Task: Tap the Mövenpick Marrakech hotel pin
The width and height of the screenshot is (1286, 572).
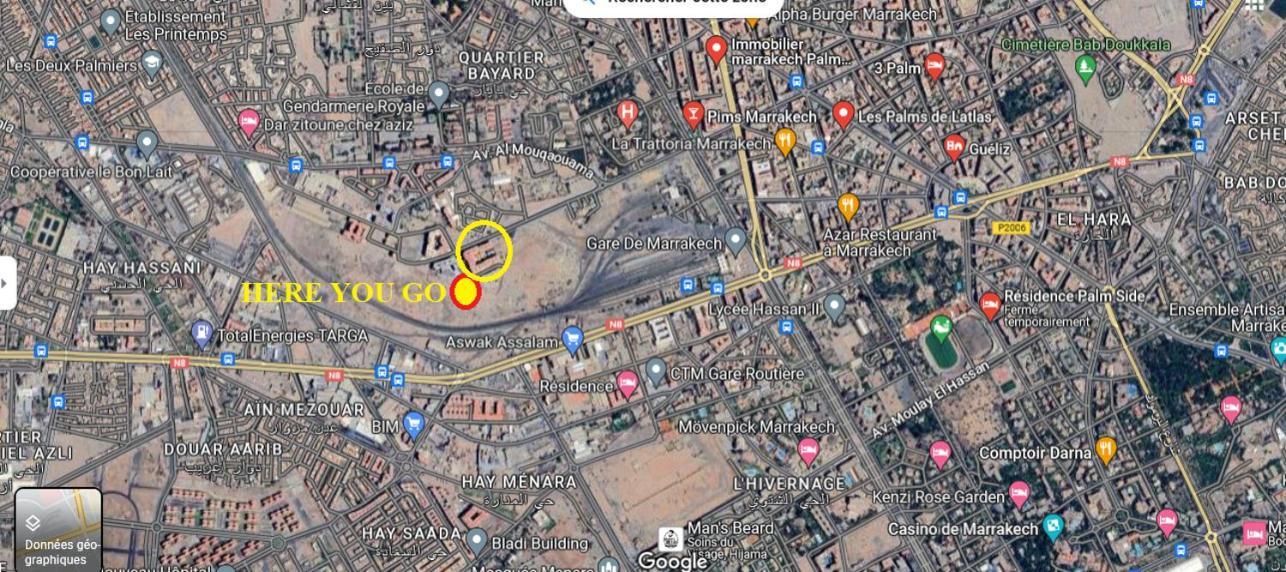Action: click(808, 449)
